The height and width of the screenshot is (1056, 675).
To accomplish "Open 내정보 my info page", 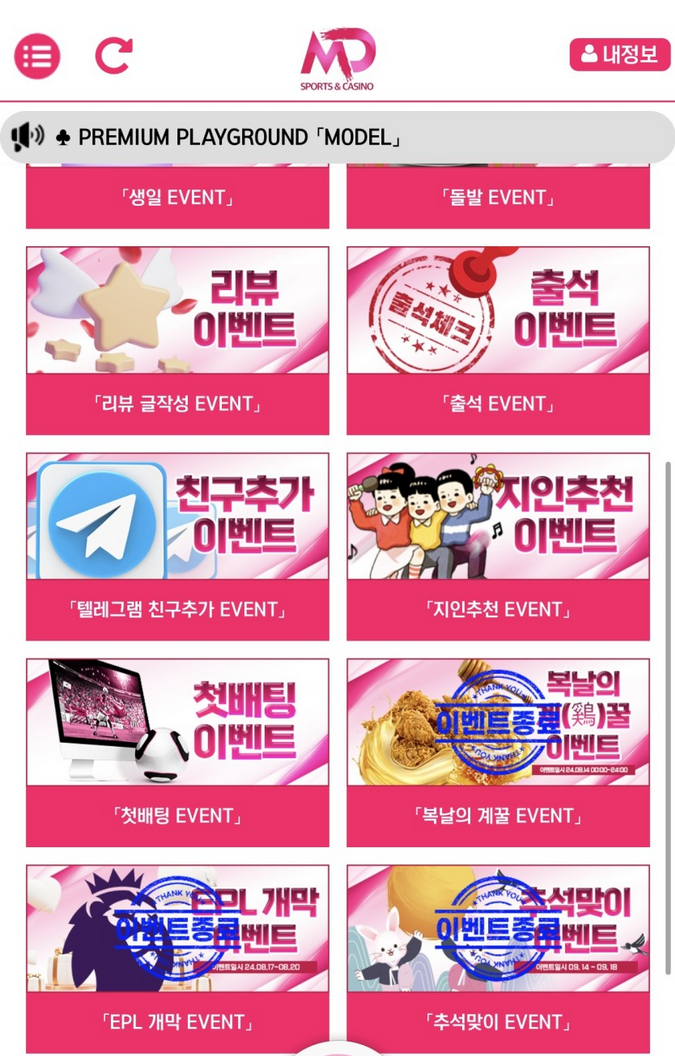I will [619, 54].
